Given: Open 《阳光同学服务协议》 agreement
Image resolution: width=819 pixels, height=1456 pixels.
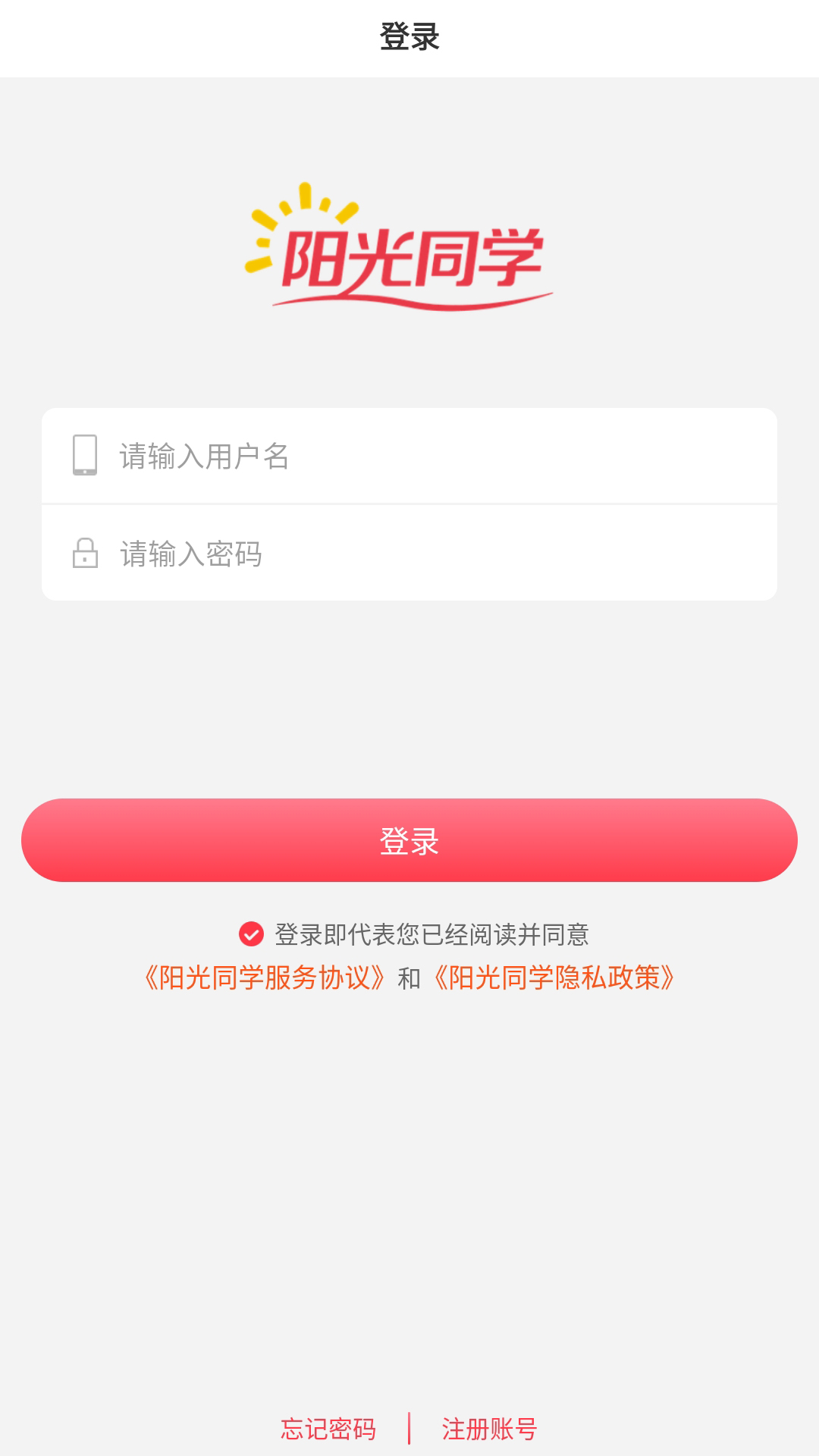Looking at the screenshot, I should click(x=265, y=978).
